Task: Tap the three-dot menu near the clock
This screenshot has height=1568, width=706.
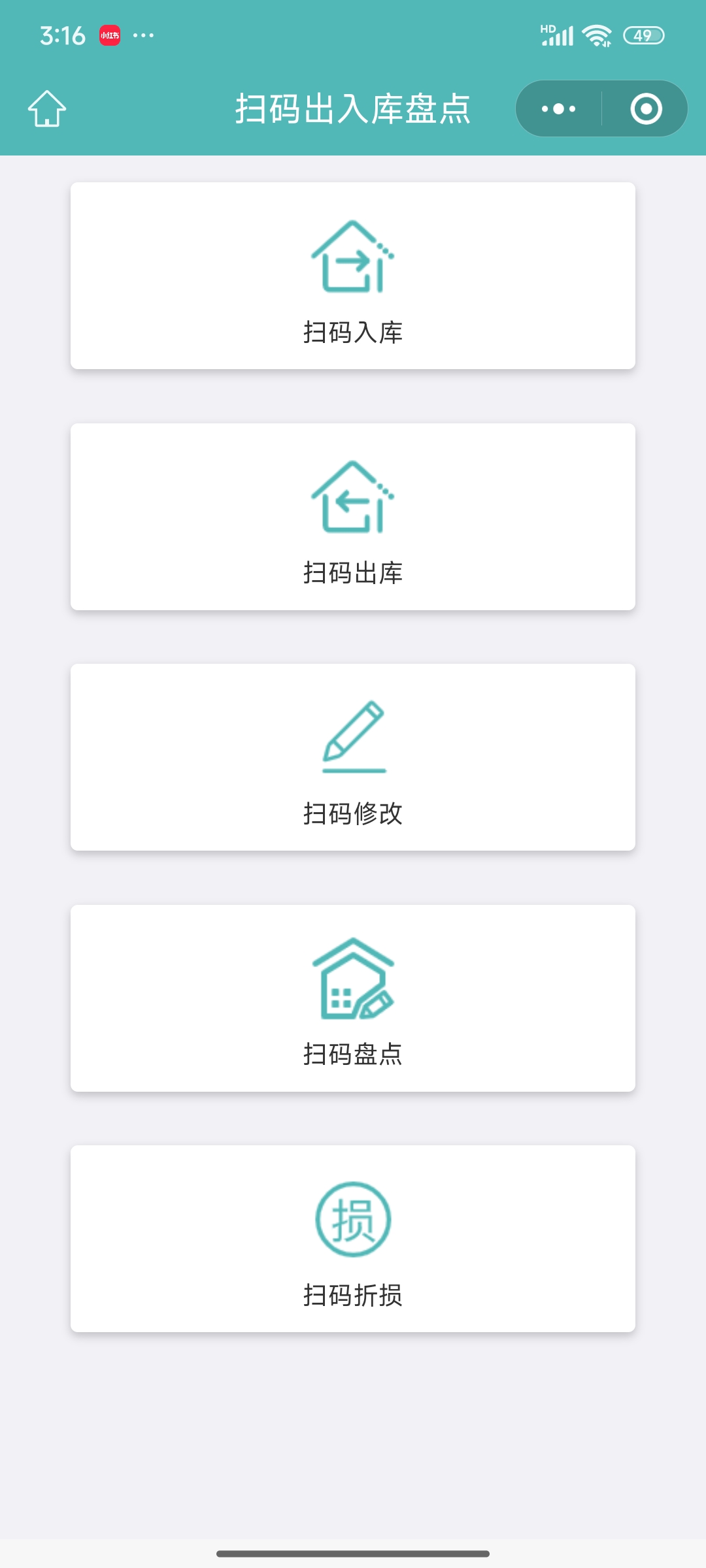Action: (143, 36)
